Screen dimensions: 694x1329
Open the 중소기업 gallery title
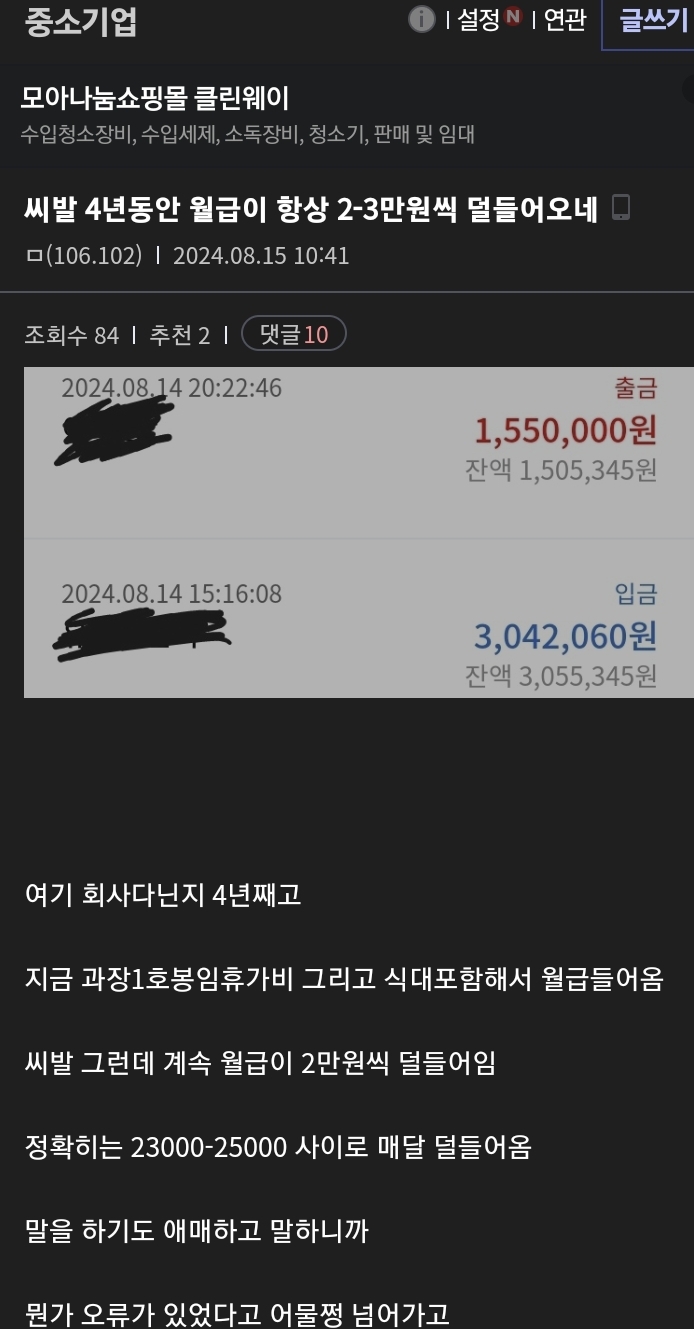pos(81,20)
